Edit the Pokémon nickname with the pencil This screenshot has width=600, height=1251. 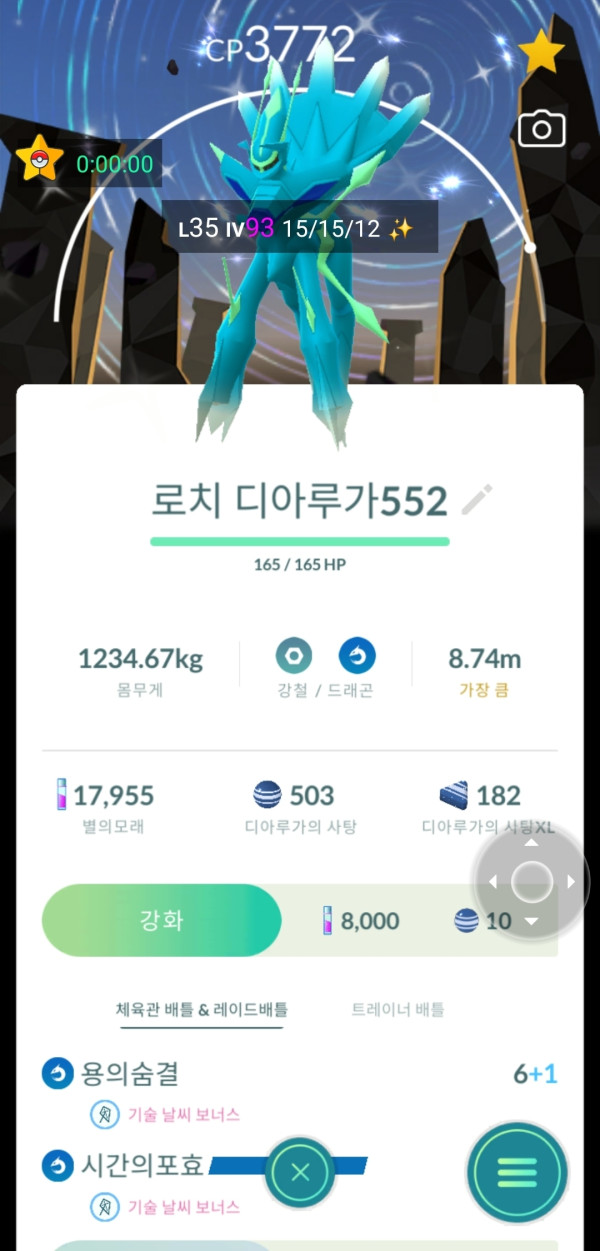coord(477,500)
